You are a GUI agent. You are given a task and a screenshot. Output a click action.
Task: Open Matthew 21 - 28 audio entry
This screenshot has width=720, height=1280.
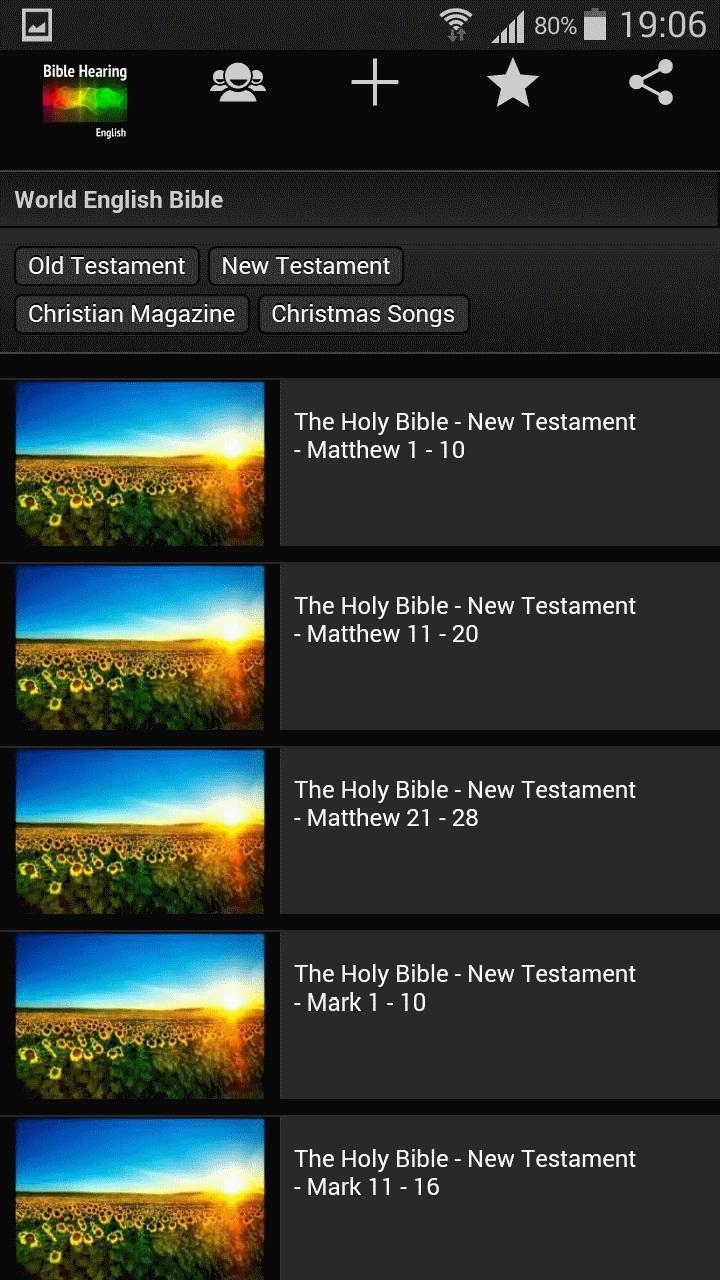(465, 803)
